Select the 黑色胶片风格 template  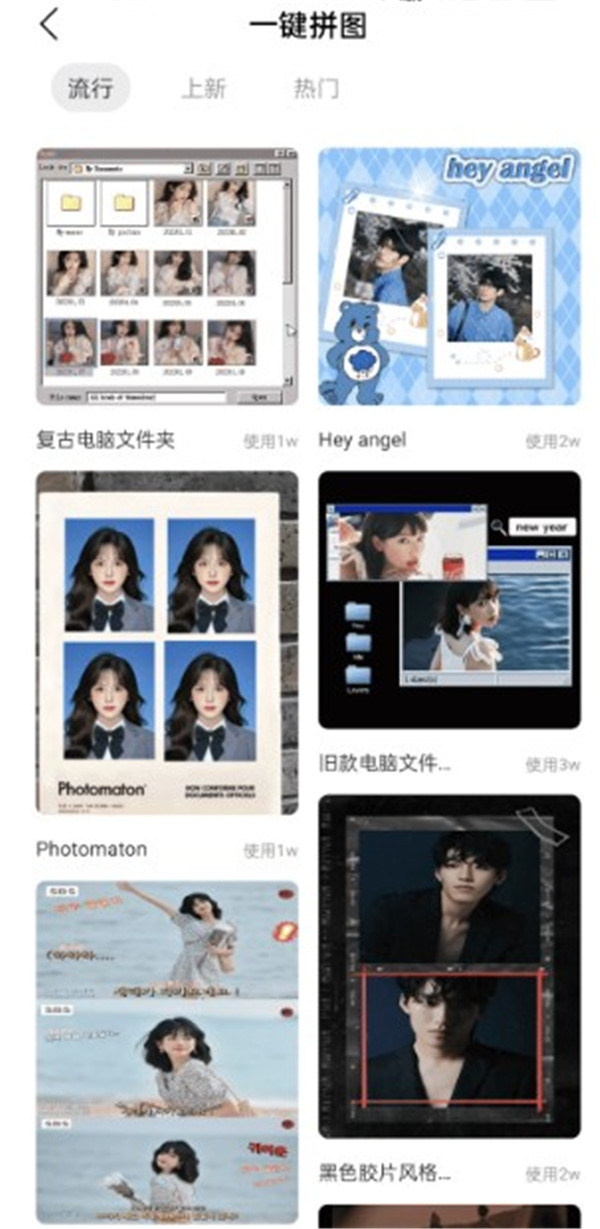[x=449, y=966]
